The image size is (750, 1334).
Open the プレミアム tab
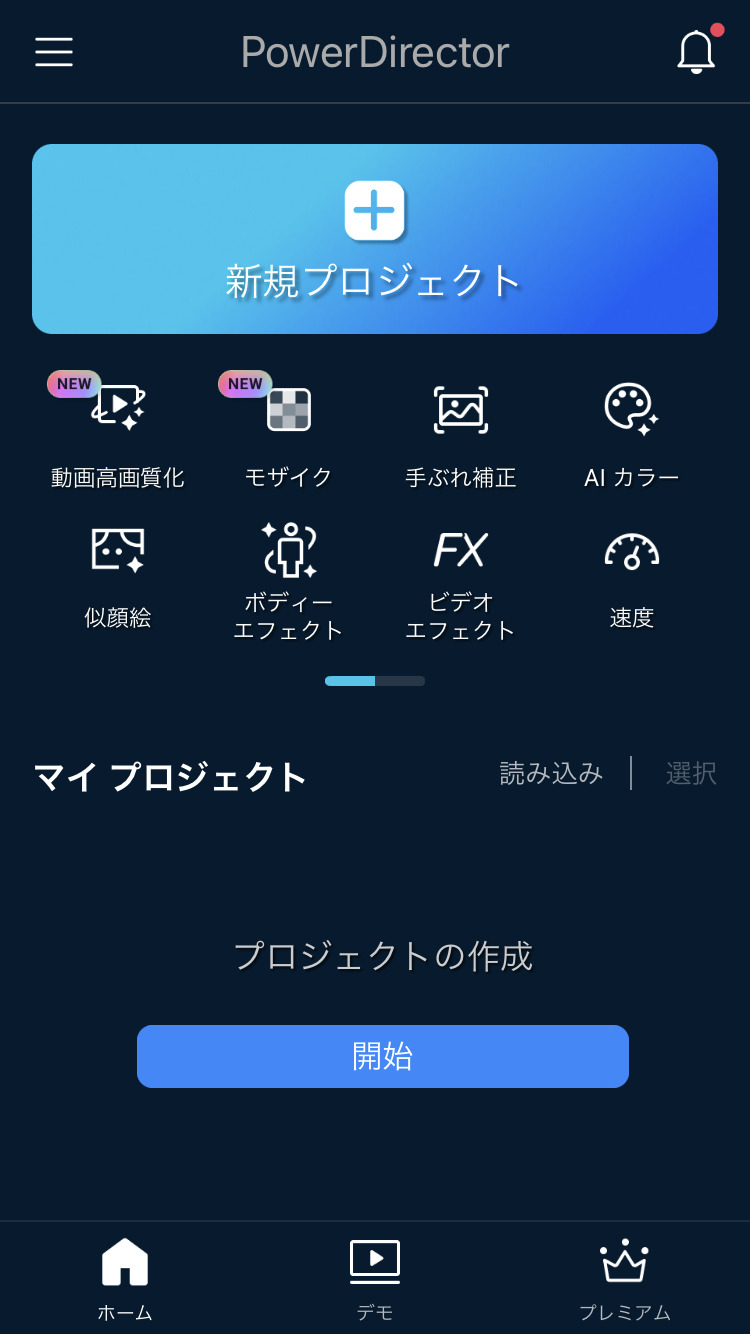tap(625, 1278)
